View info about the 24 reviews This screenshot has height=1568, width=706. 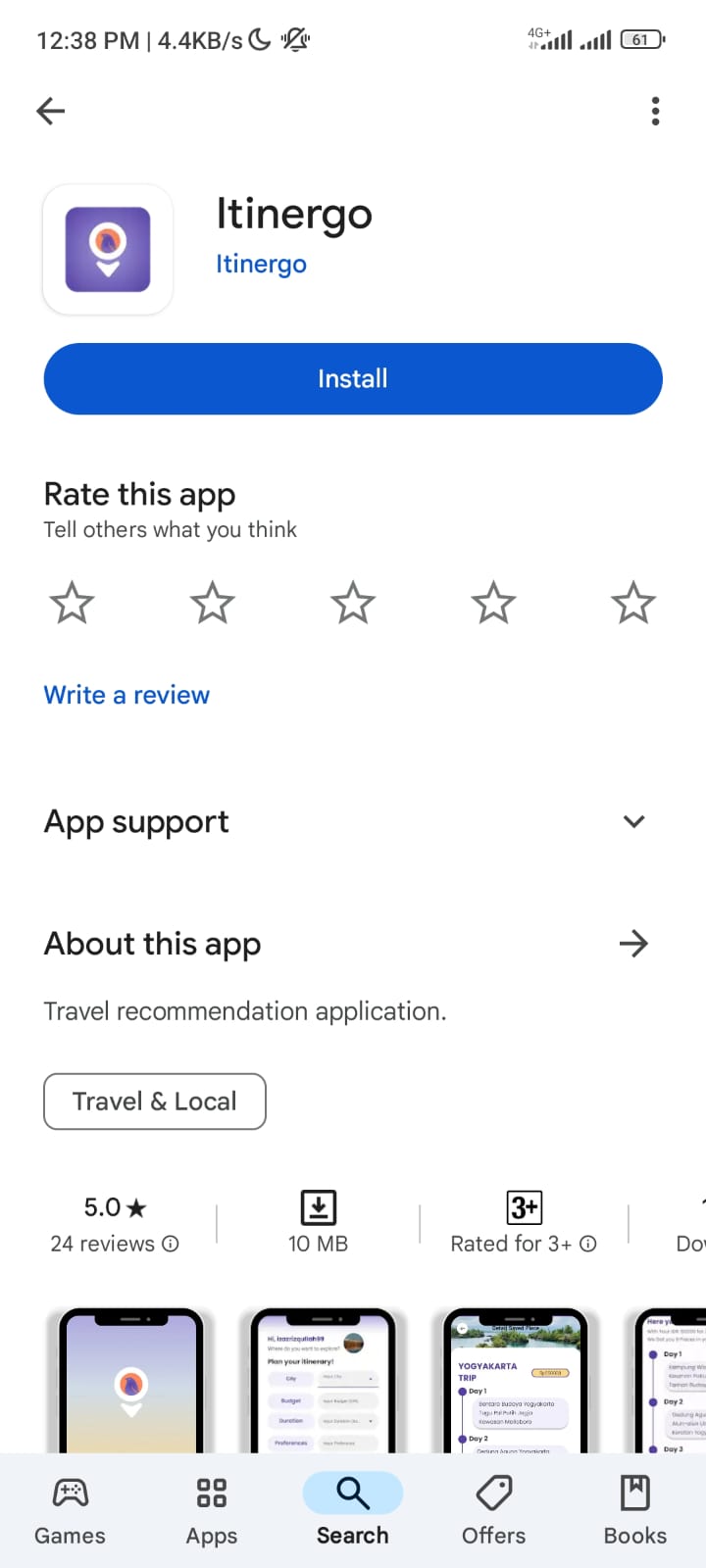171,1244
